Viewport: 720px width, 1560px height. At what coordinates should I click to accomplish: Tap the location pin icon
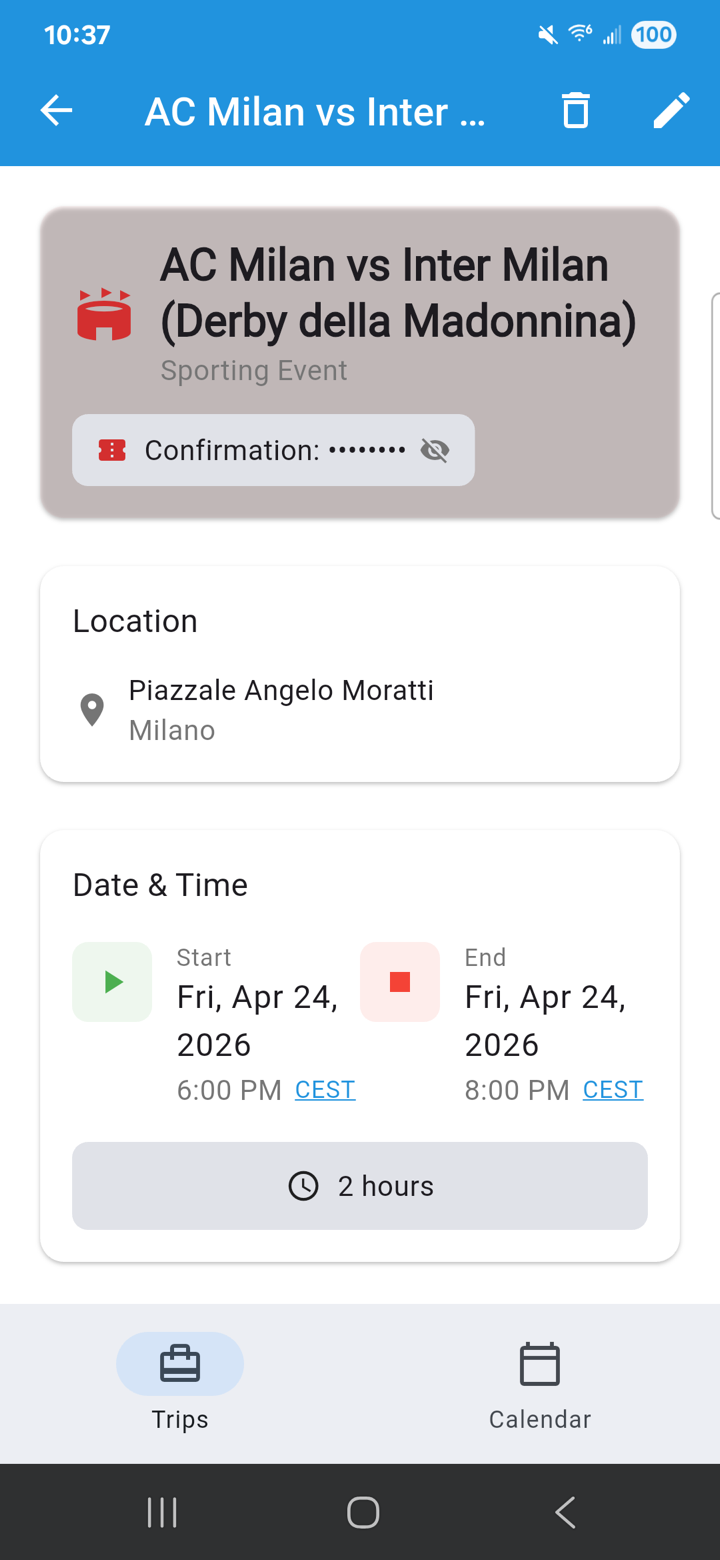92,709
